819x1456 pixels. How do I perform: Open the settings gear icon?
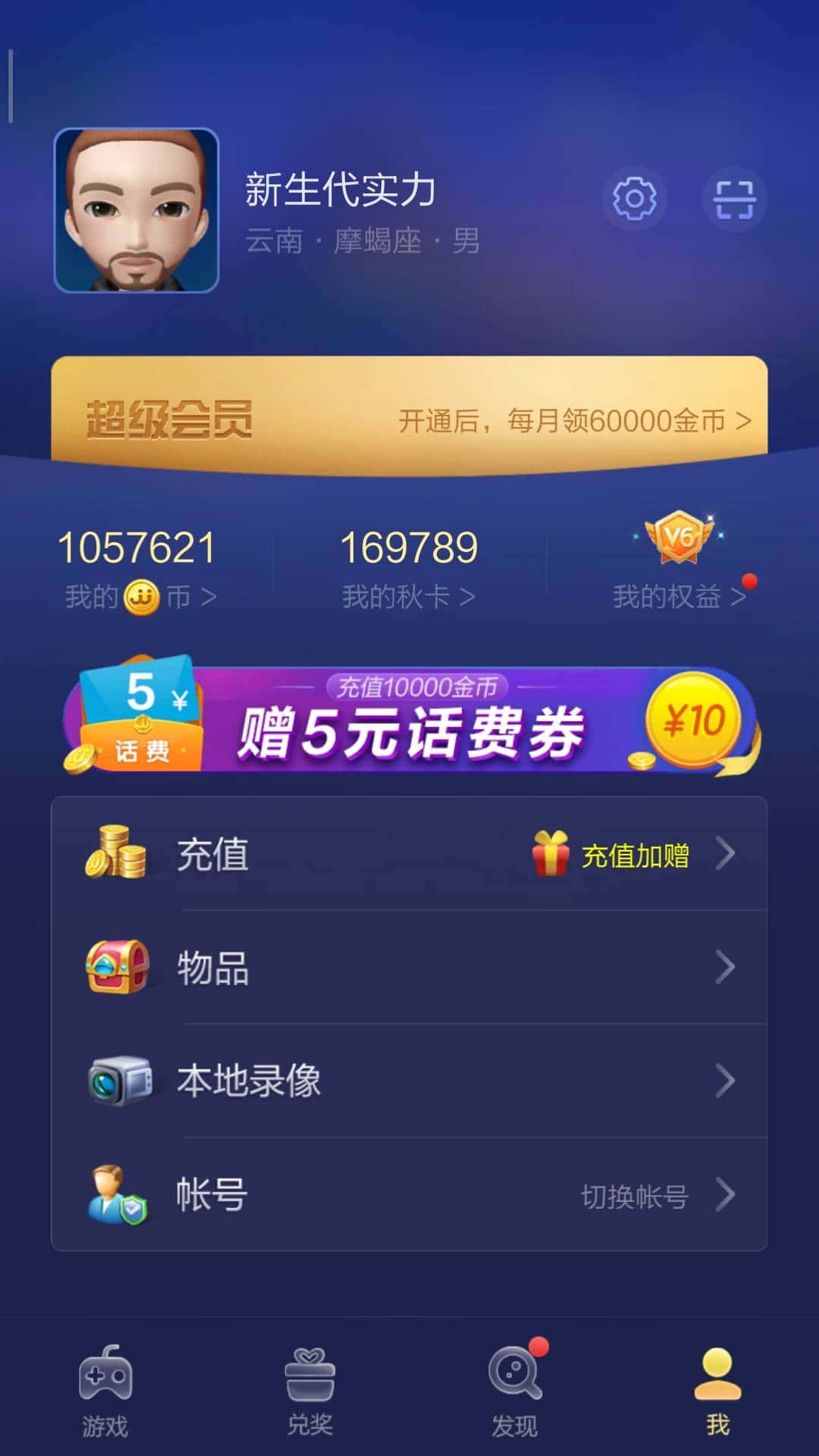635,199
